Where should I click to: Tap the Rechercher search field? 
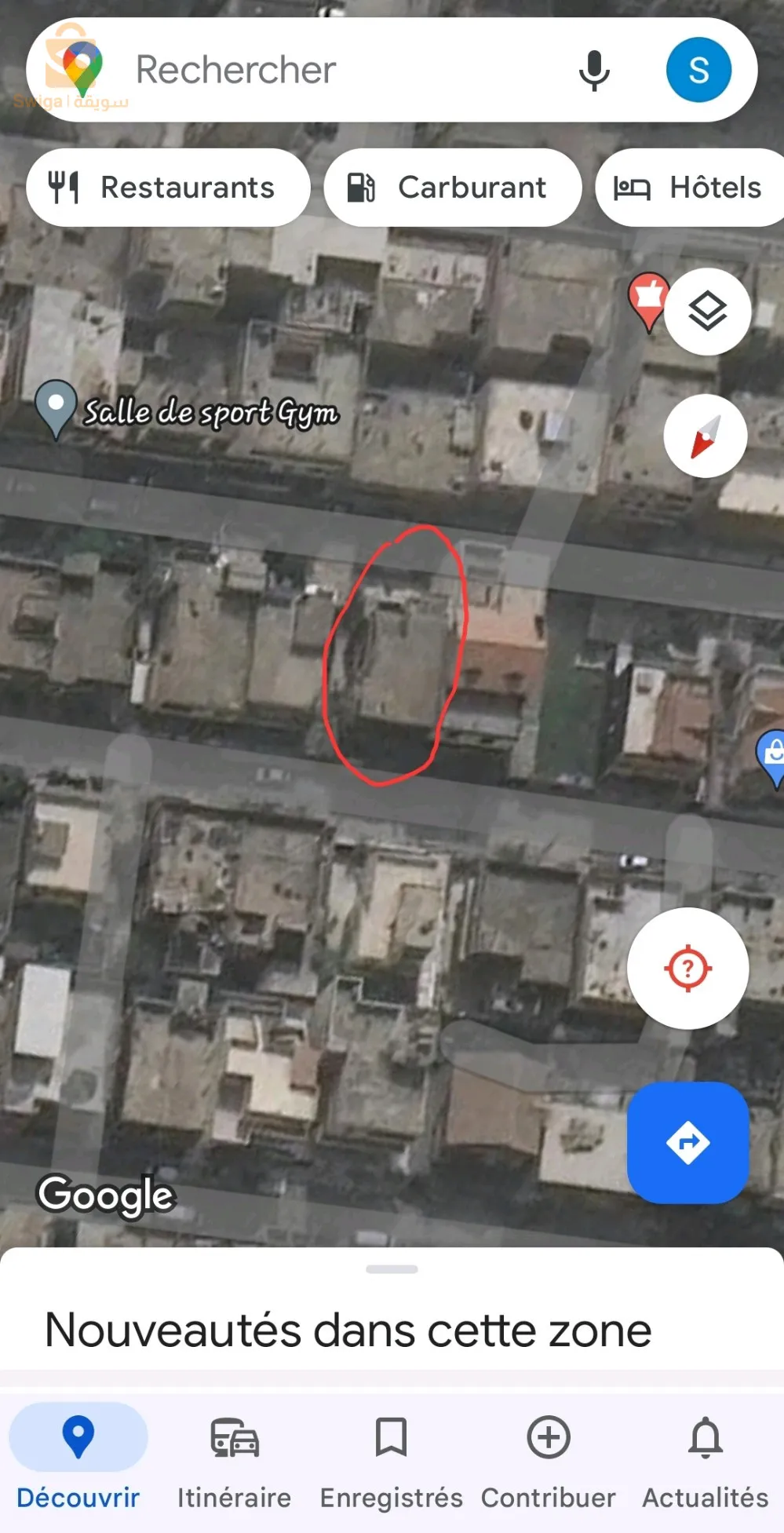pos(314,69)
